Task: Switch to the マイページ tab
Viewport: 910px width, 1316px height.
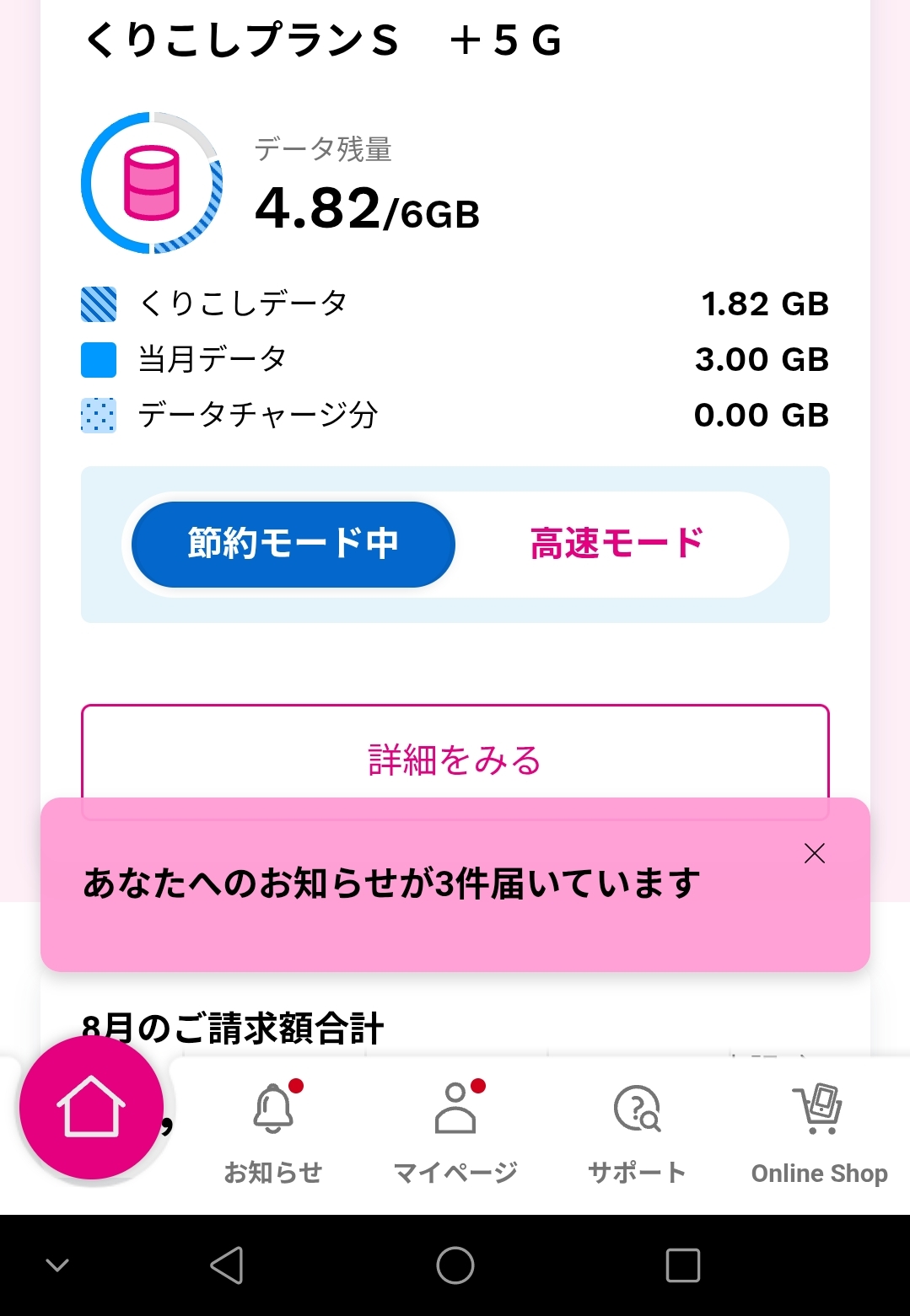Action: coord(455,1132)
